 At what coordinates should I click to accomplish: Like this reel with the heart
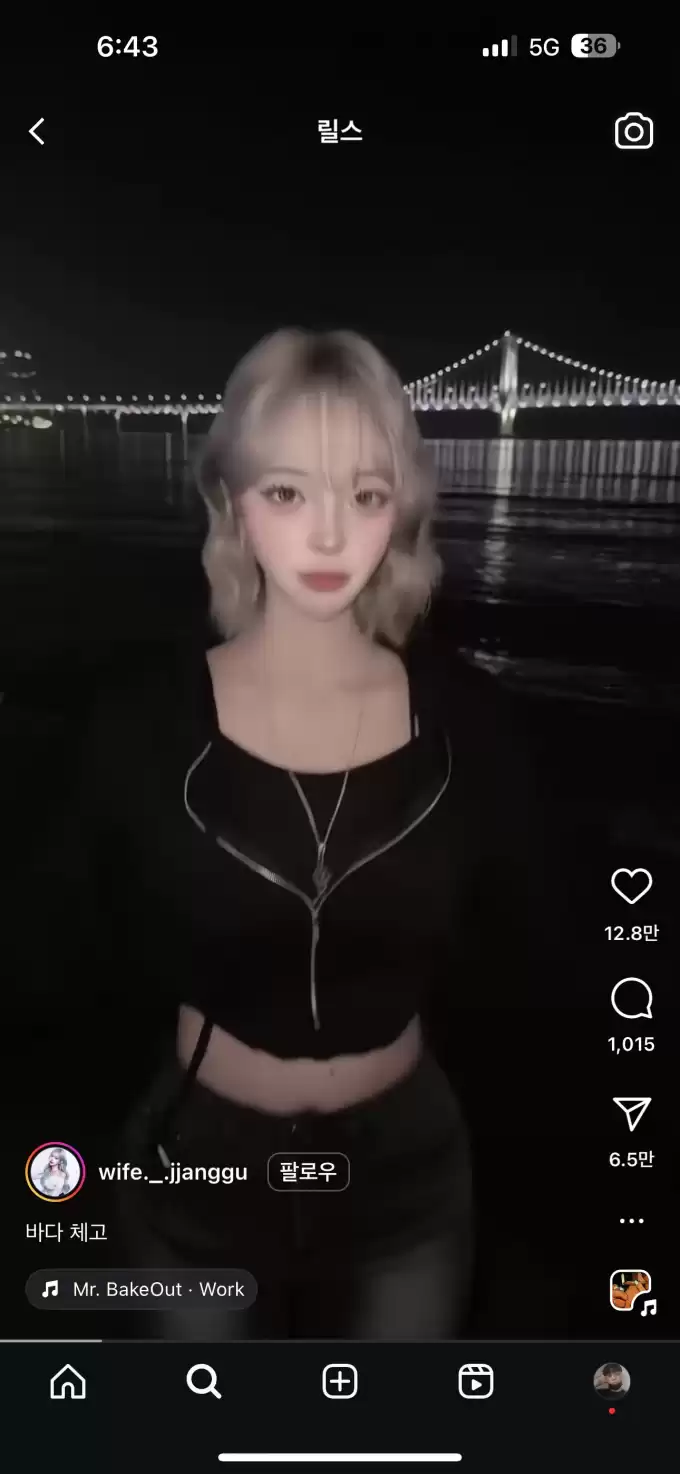point(631,887)
